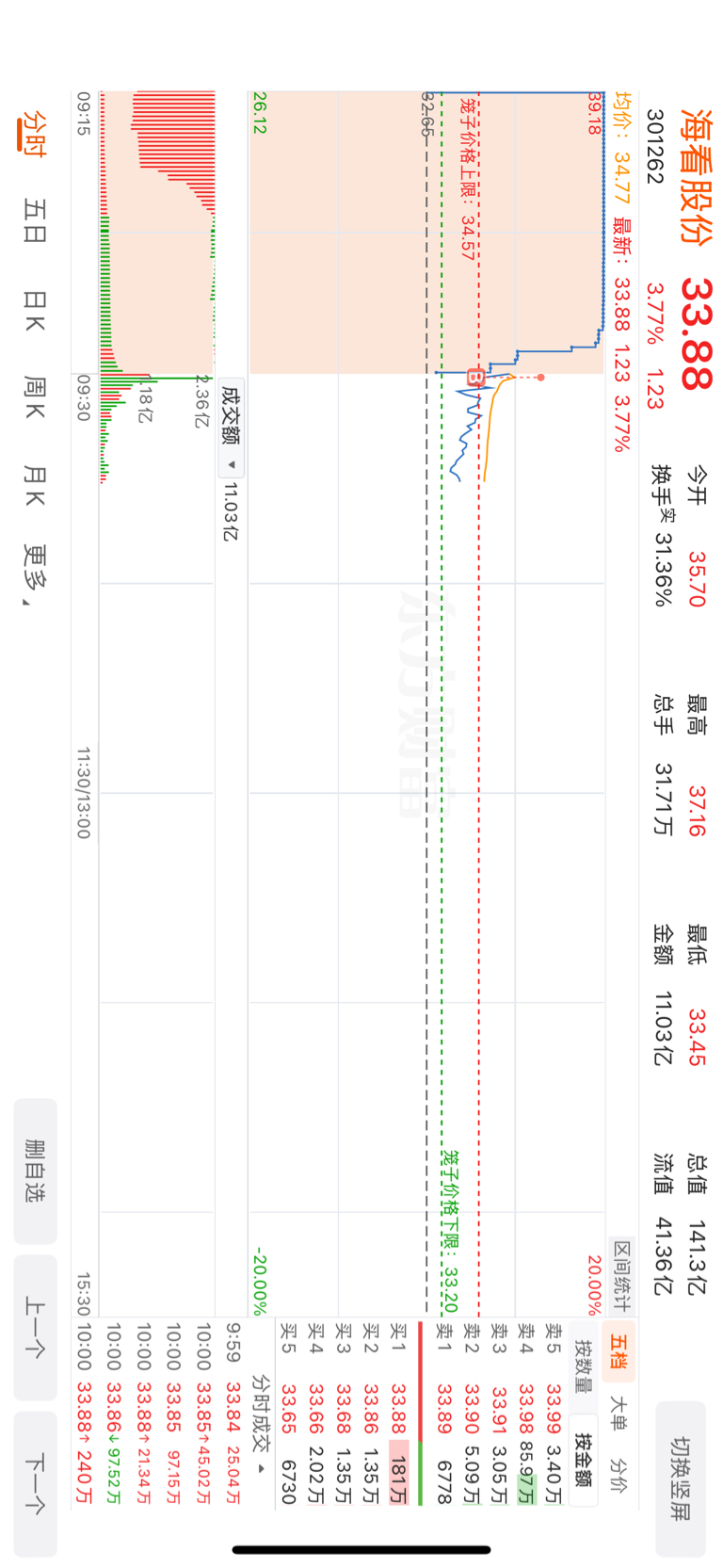Expand the 成交额 indicator dropdown
The width and height of the screenshot is (723, 1568).
click(x=232, y=428)
